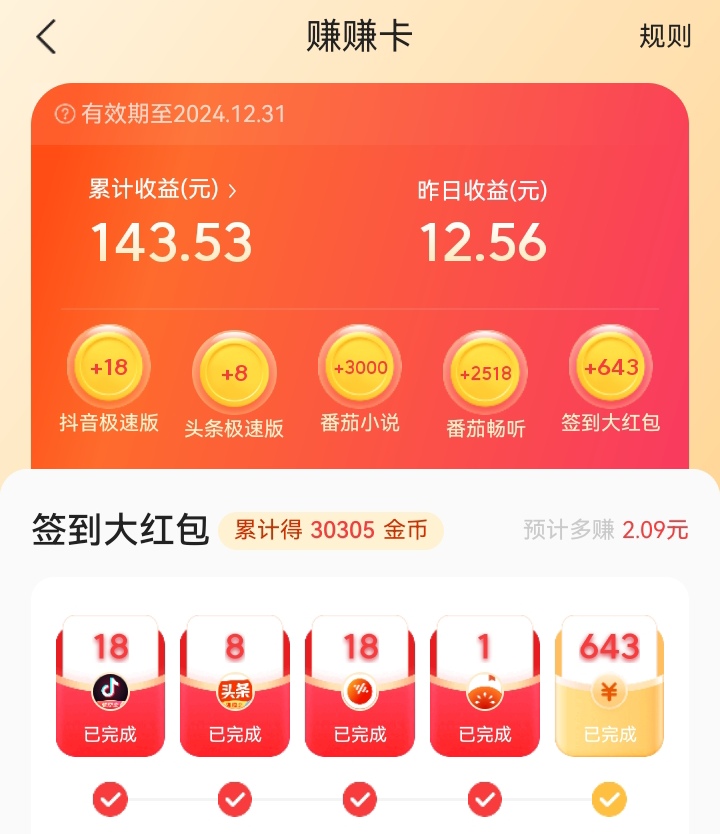Open the 规则 rules page

665,37
